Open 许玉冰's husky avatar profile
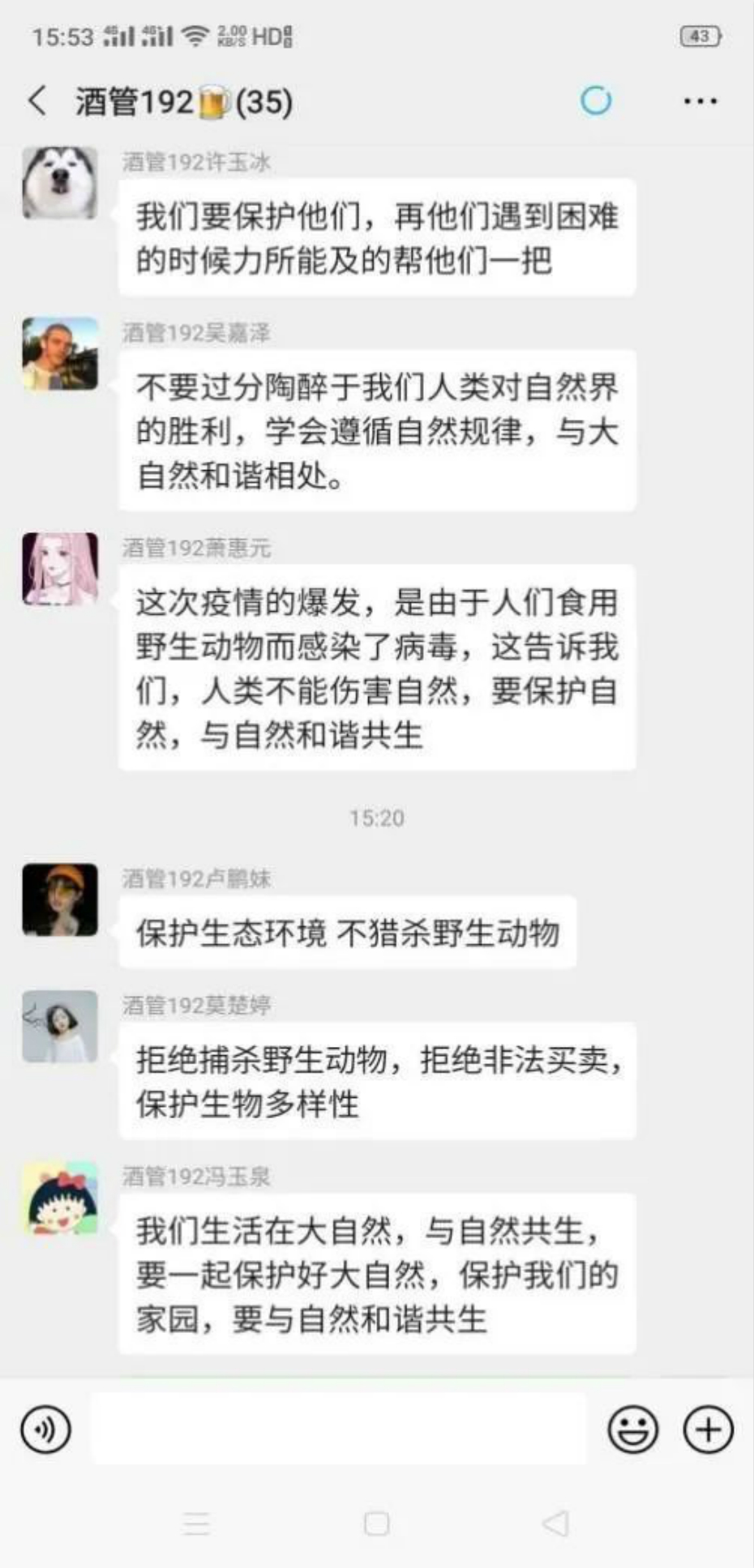 60,183
